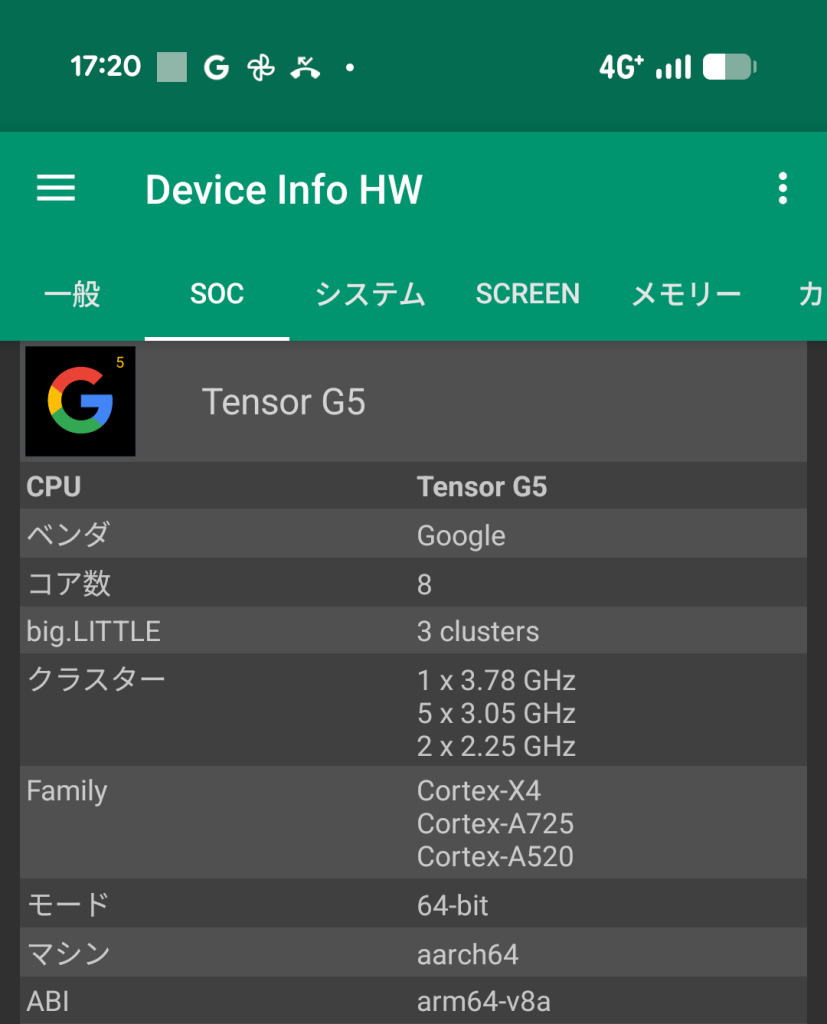Select the SOC tab

pos(217,294)
